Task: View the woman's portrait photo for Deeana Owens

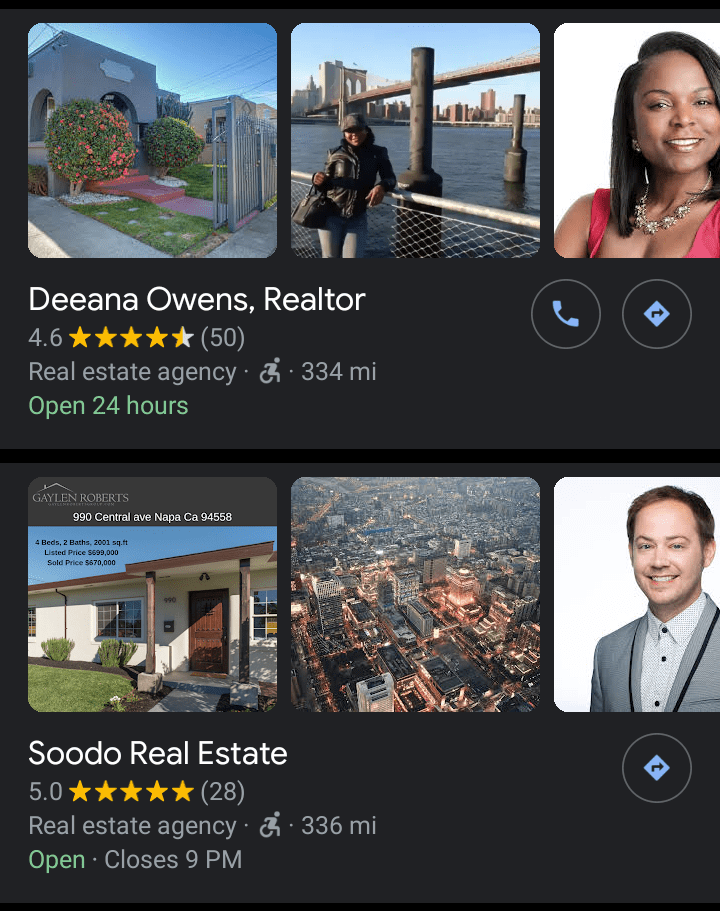Action: tap(637, 140)
